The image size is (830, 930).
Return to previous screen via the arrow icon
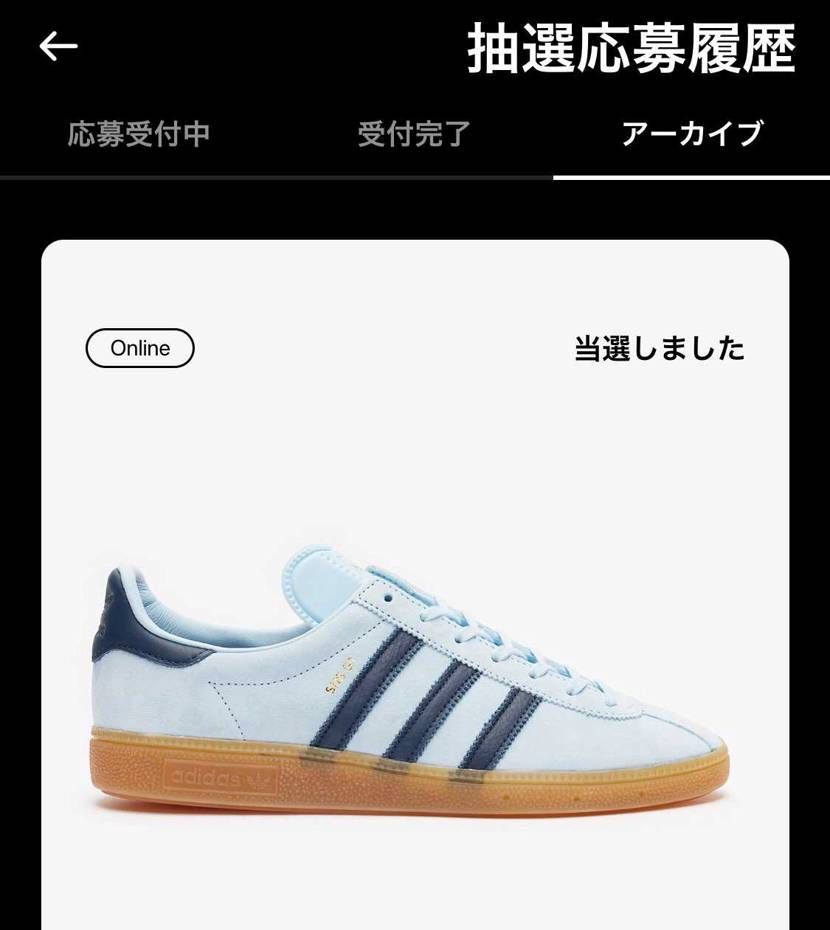tap(60, 45)
